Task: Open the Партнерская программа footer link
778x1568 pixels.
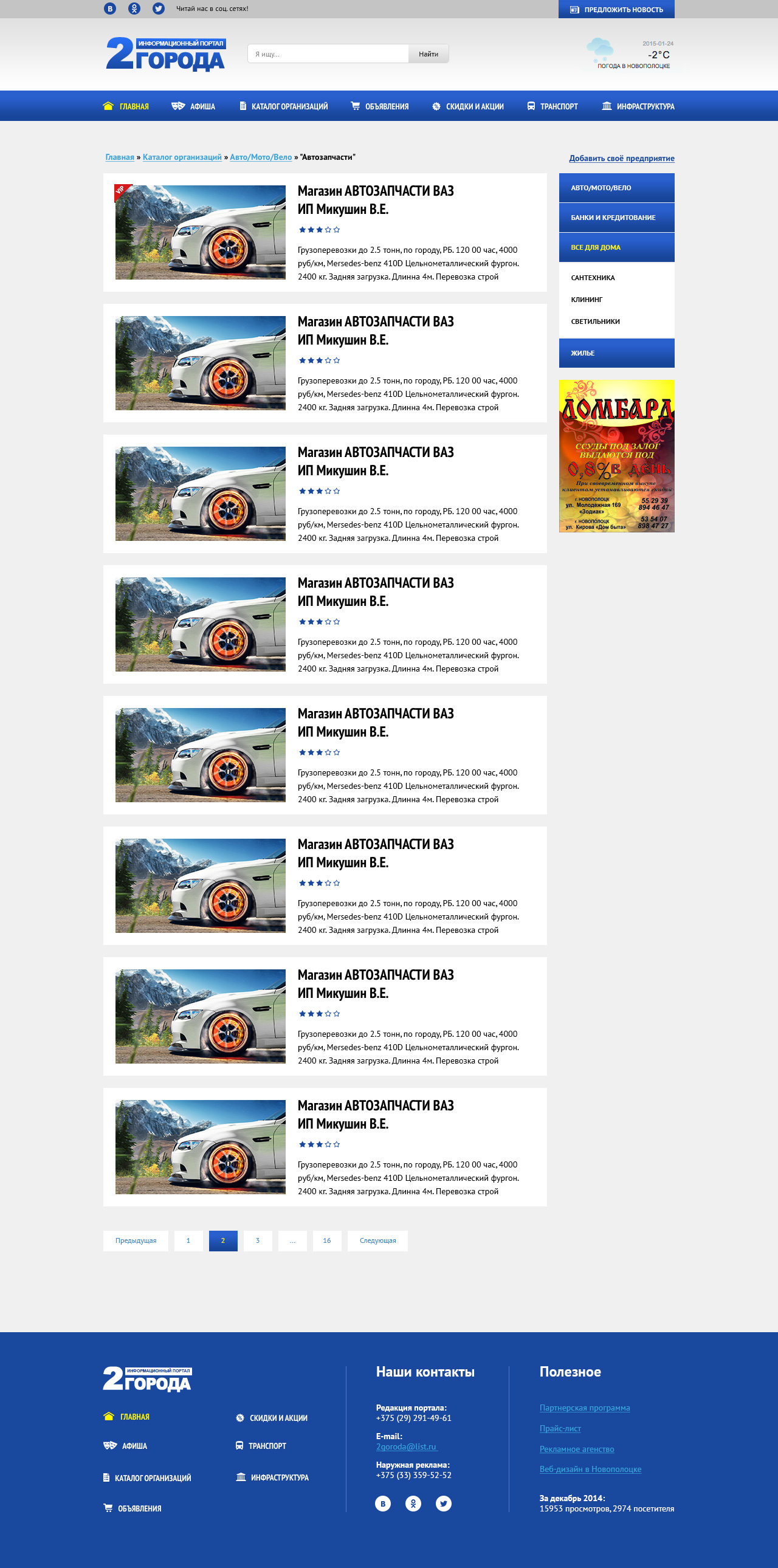Action: pyautogui.click(x=584, y=1408)
